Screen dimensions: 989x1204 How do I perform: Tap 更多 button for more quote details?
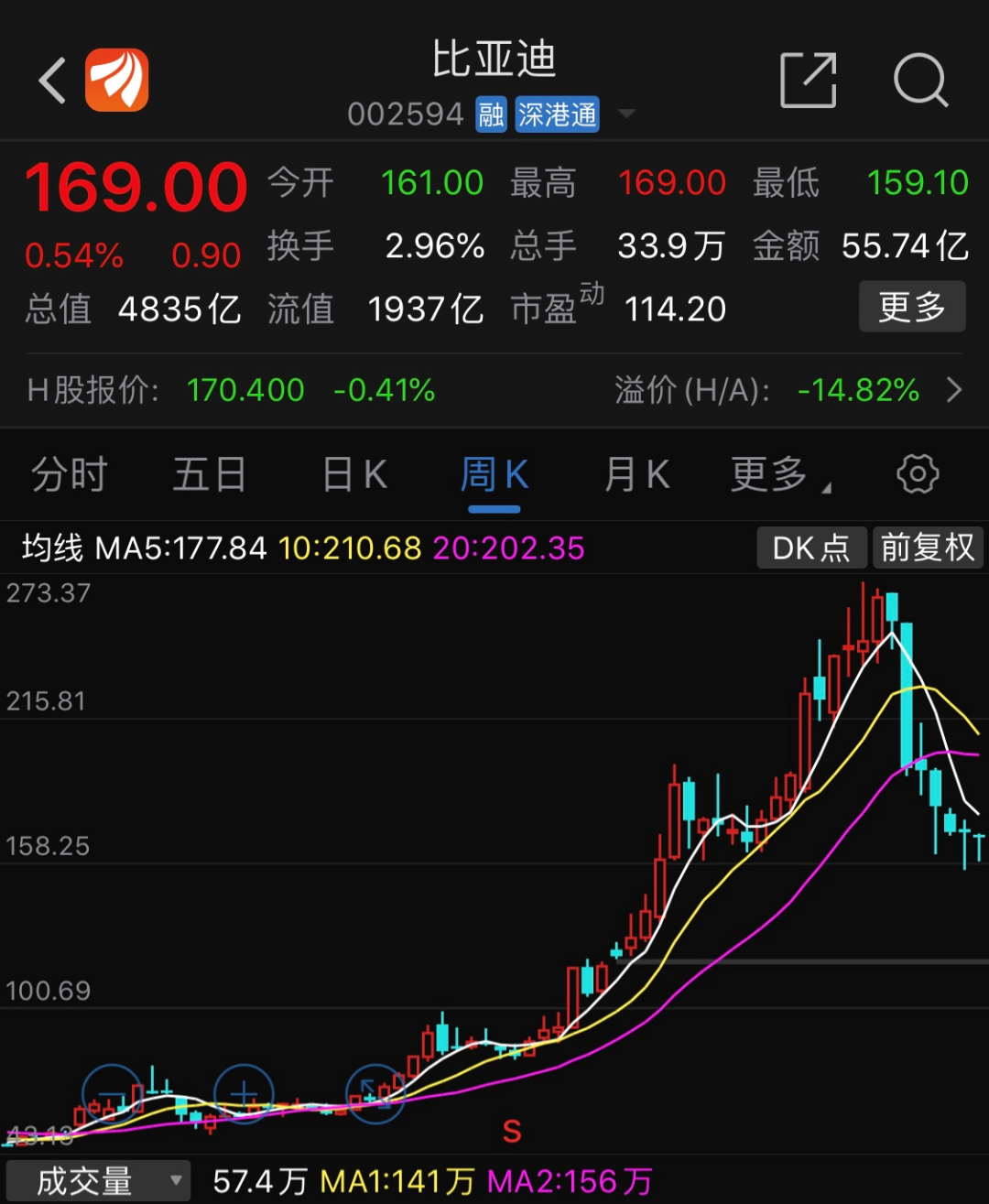coord(911,308)
